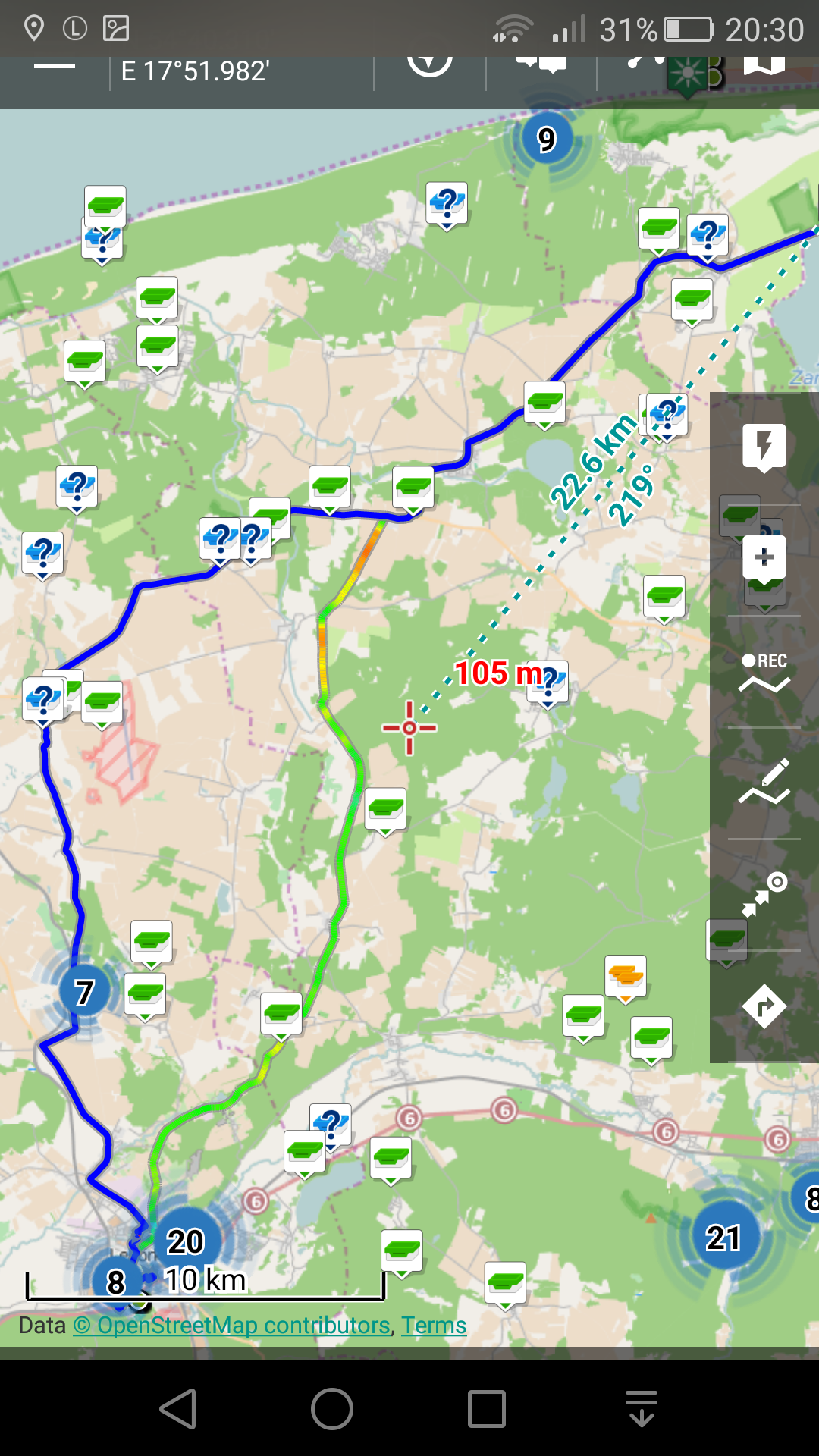
Task: Go back with system back button
Action: point(179,1409)
